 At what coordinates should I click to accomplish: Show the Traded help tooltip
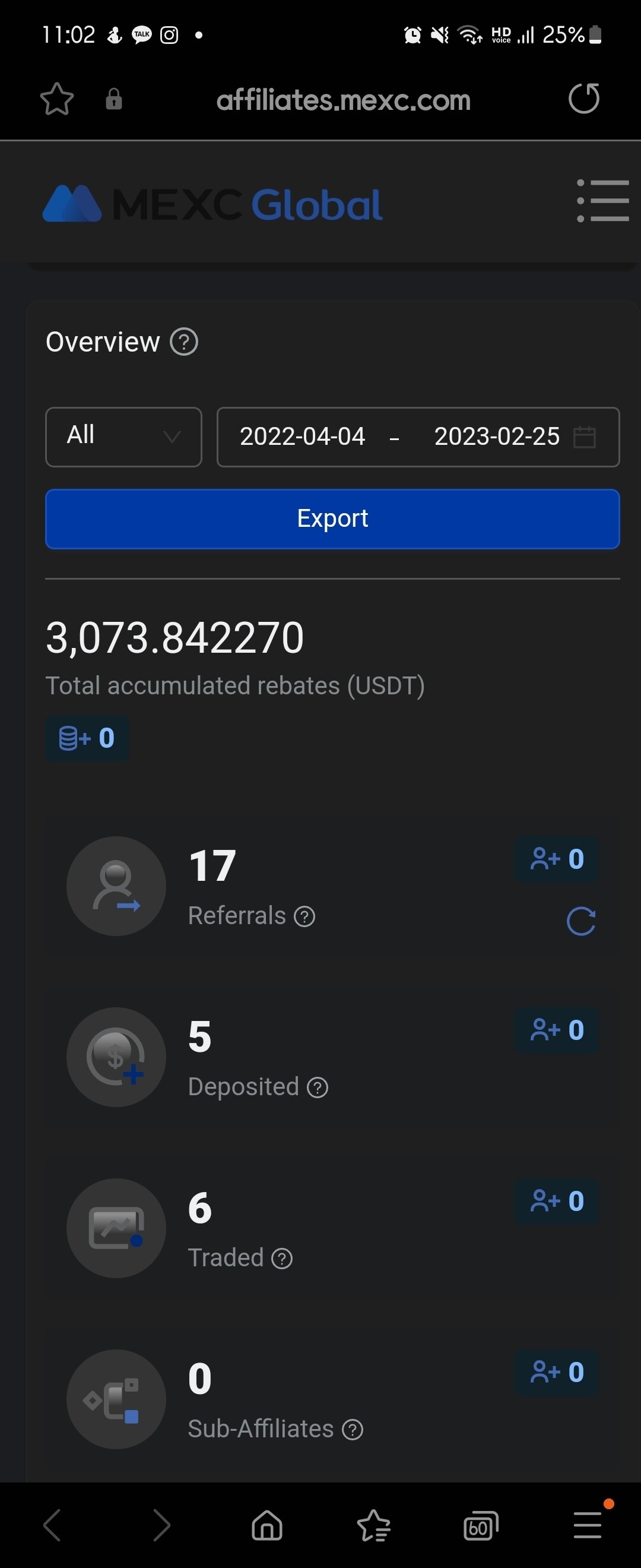coord(281,1258)
